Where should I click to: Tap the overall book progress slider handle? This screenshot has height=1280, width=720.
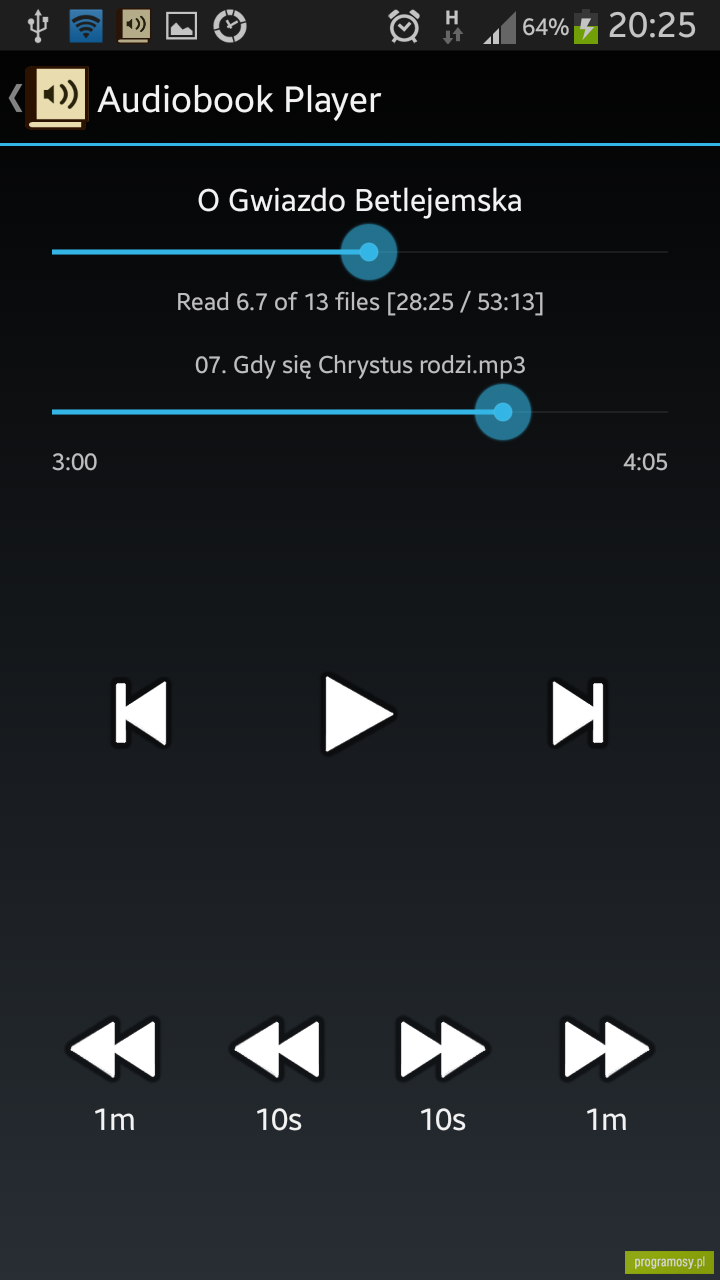pos(369,252)
